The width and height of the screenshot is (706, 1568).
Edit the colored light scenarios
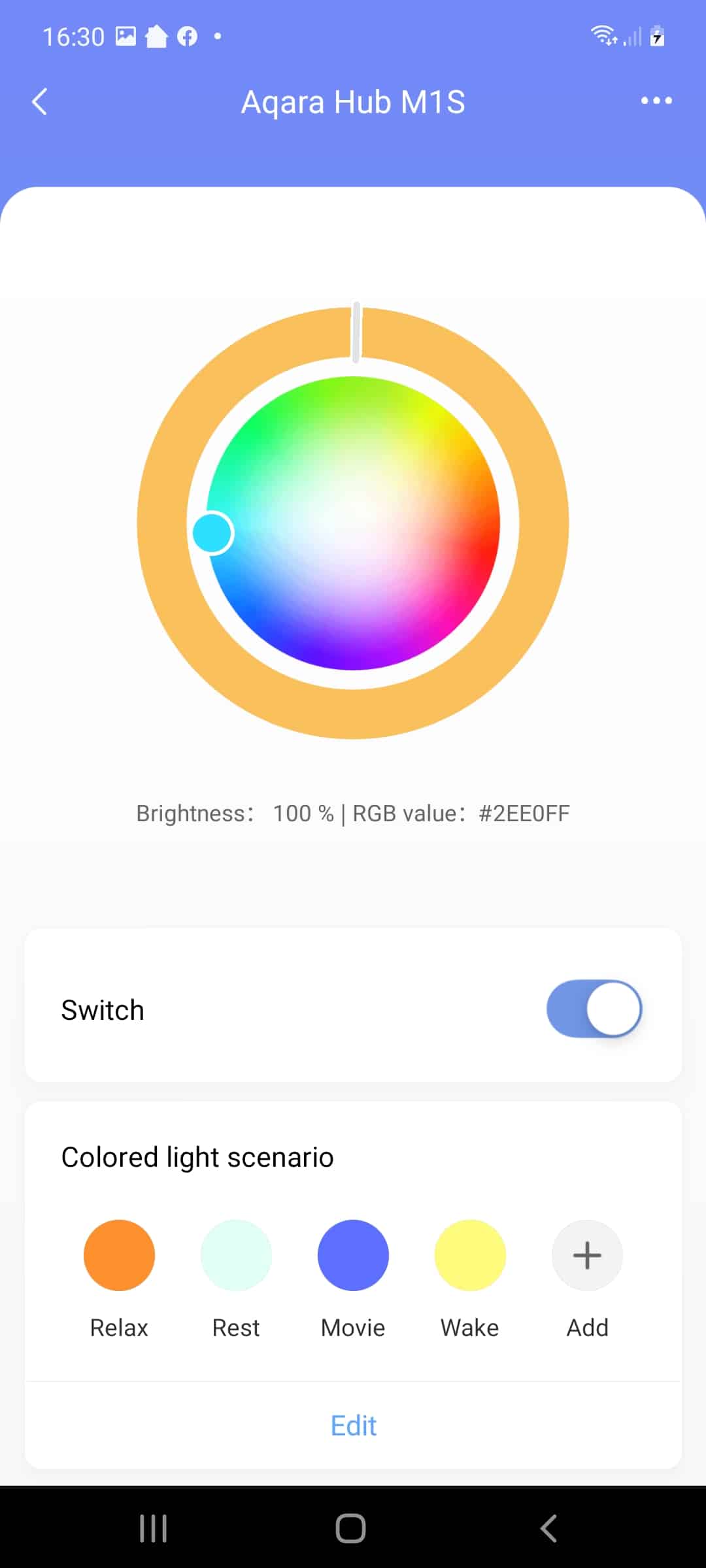354,1426
